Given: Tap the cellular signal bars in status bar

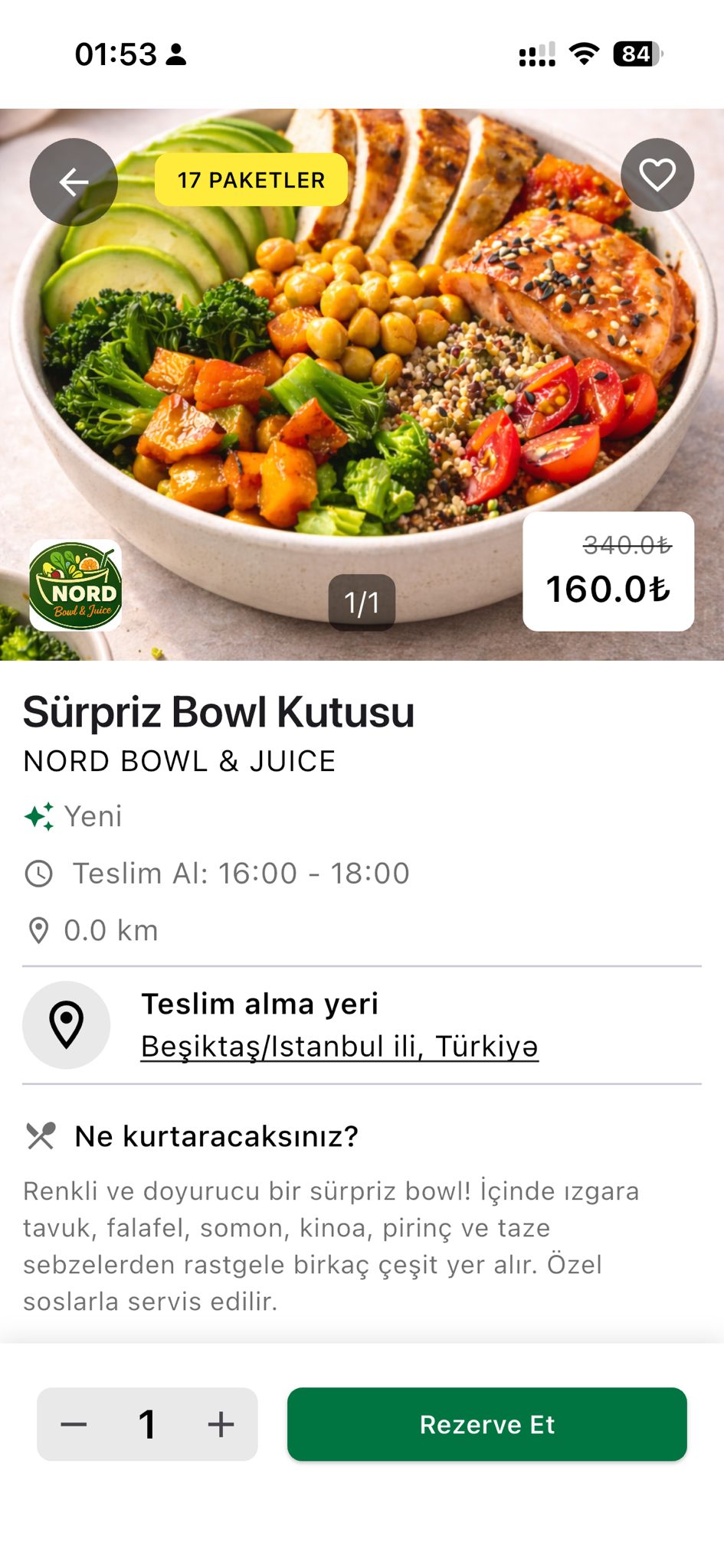Looking at the screenshot, I should [535, 54].
